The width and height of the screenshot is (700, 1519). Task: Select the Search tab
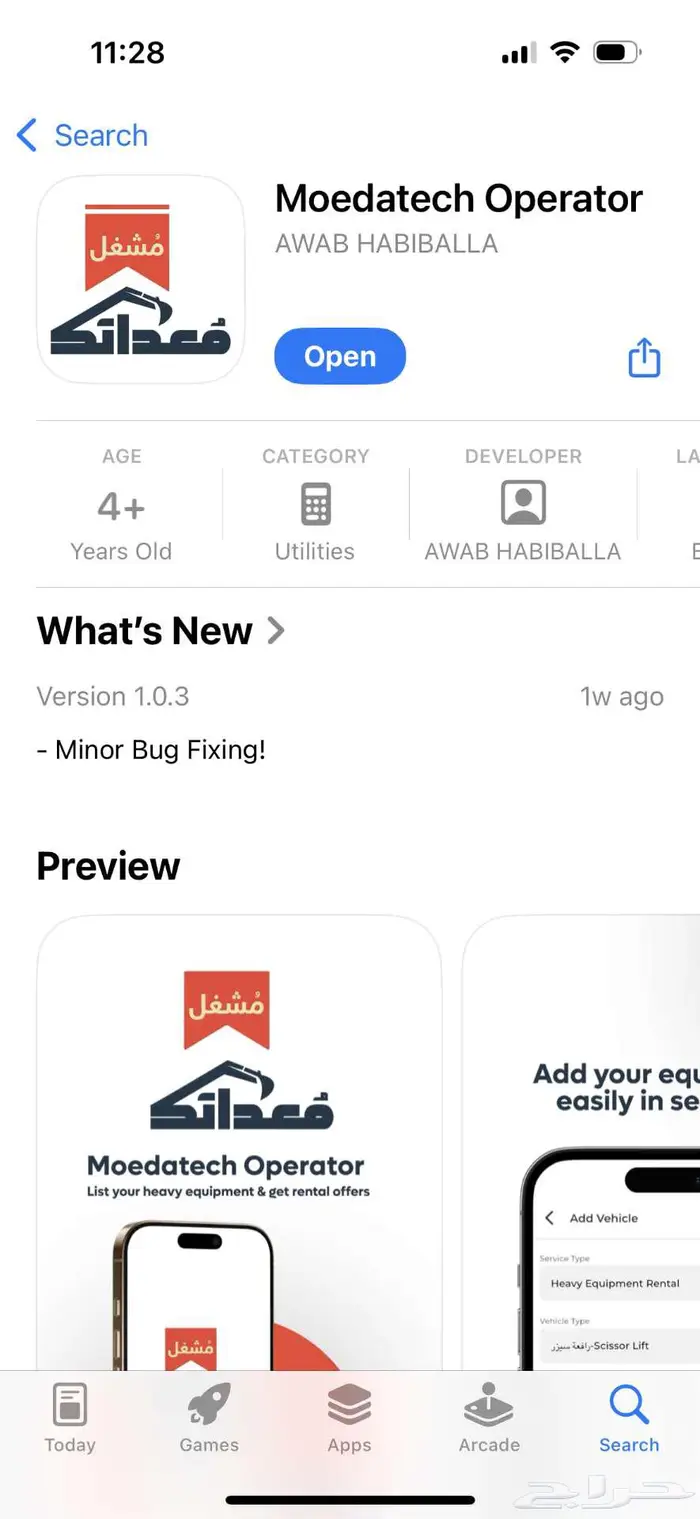pos(629,1418)
